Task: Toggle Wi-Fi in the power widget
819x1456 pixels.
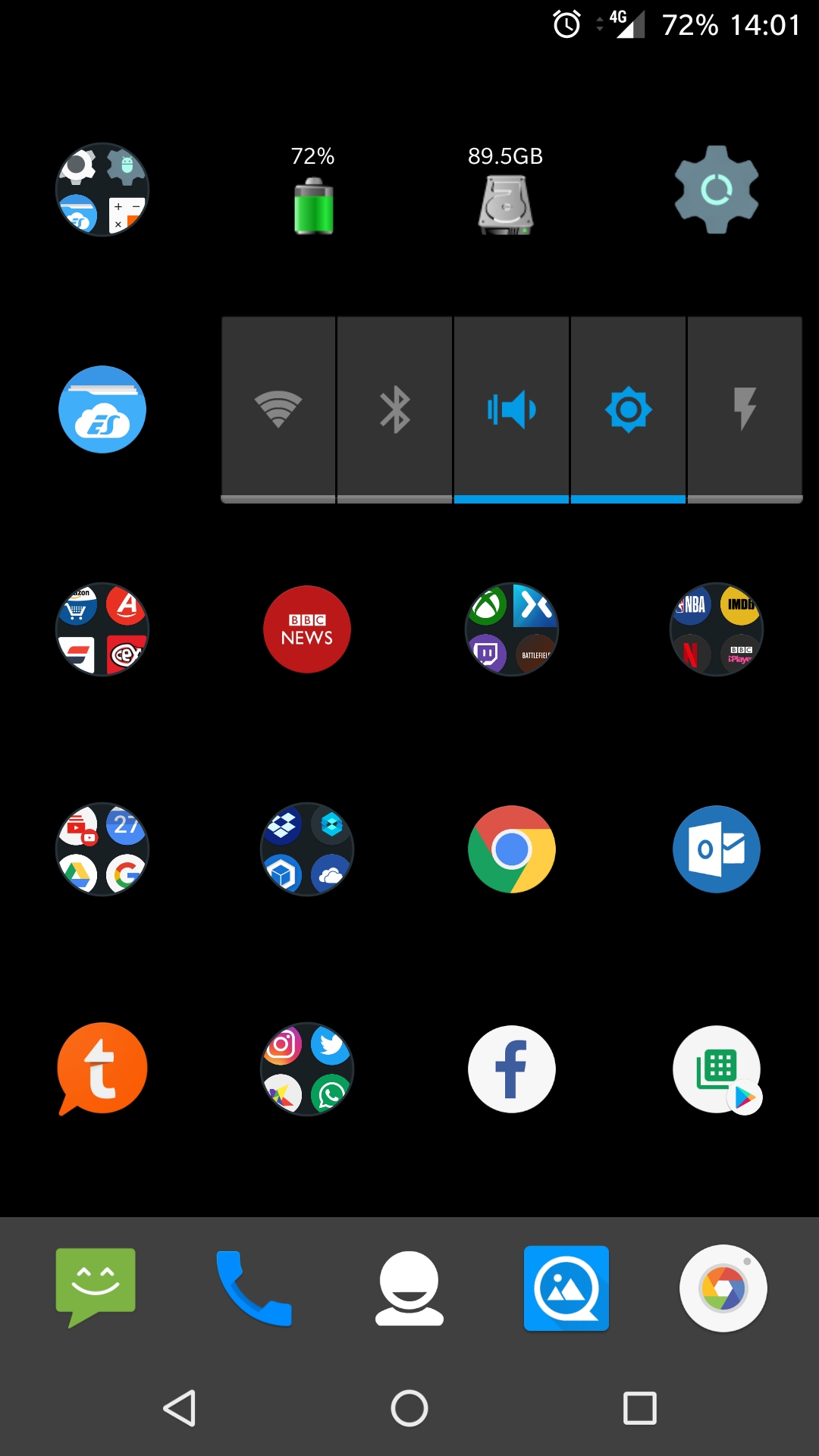Action: tap(278, 409)
